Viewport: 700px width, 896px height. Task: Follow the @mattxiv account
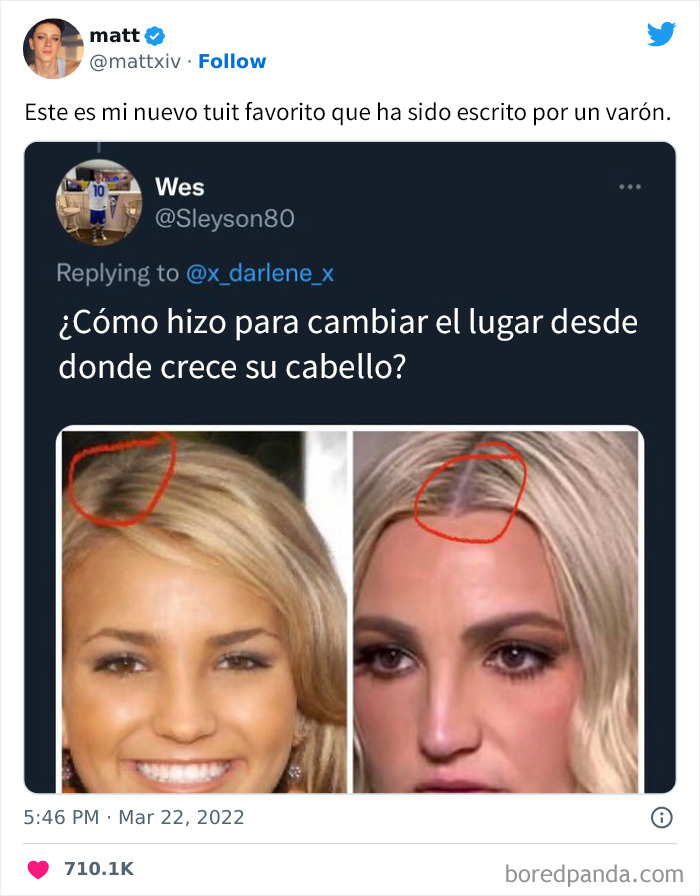pyautogui.click(x=232, y=62)
